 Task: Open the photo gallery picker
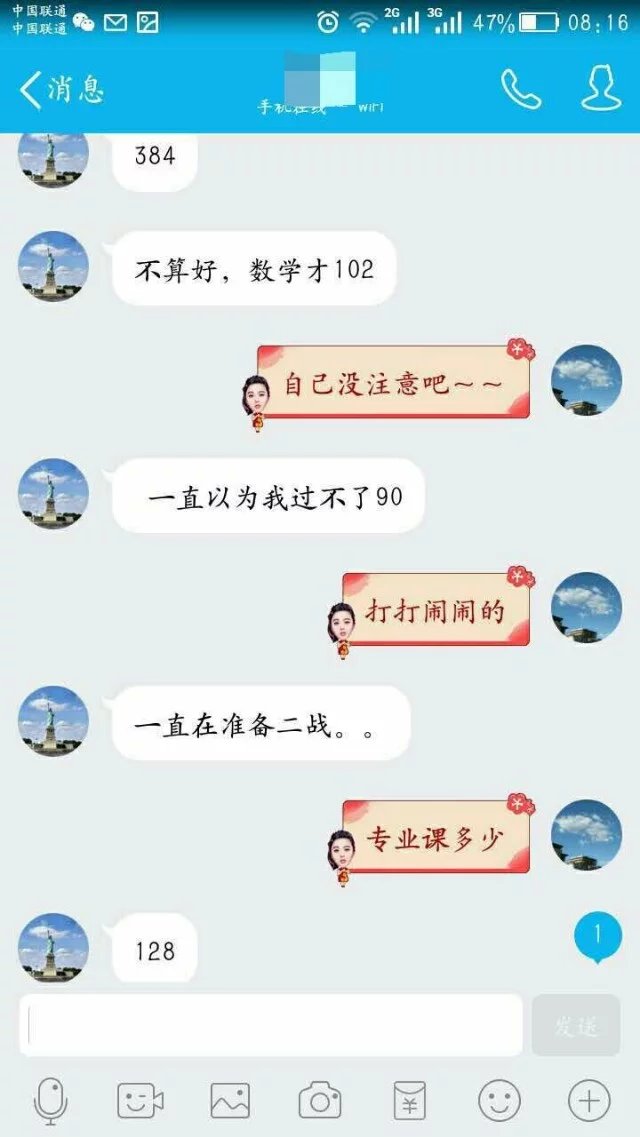pos(230,1101)
